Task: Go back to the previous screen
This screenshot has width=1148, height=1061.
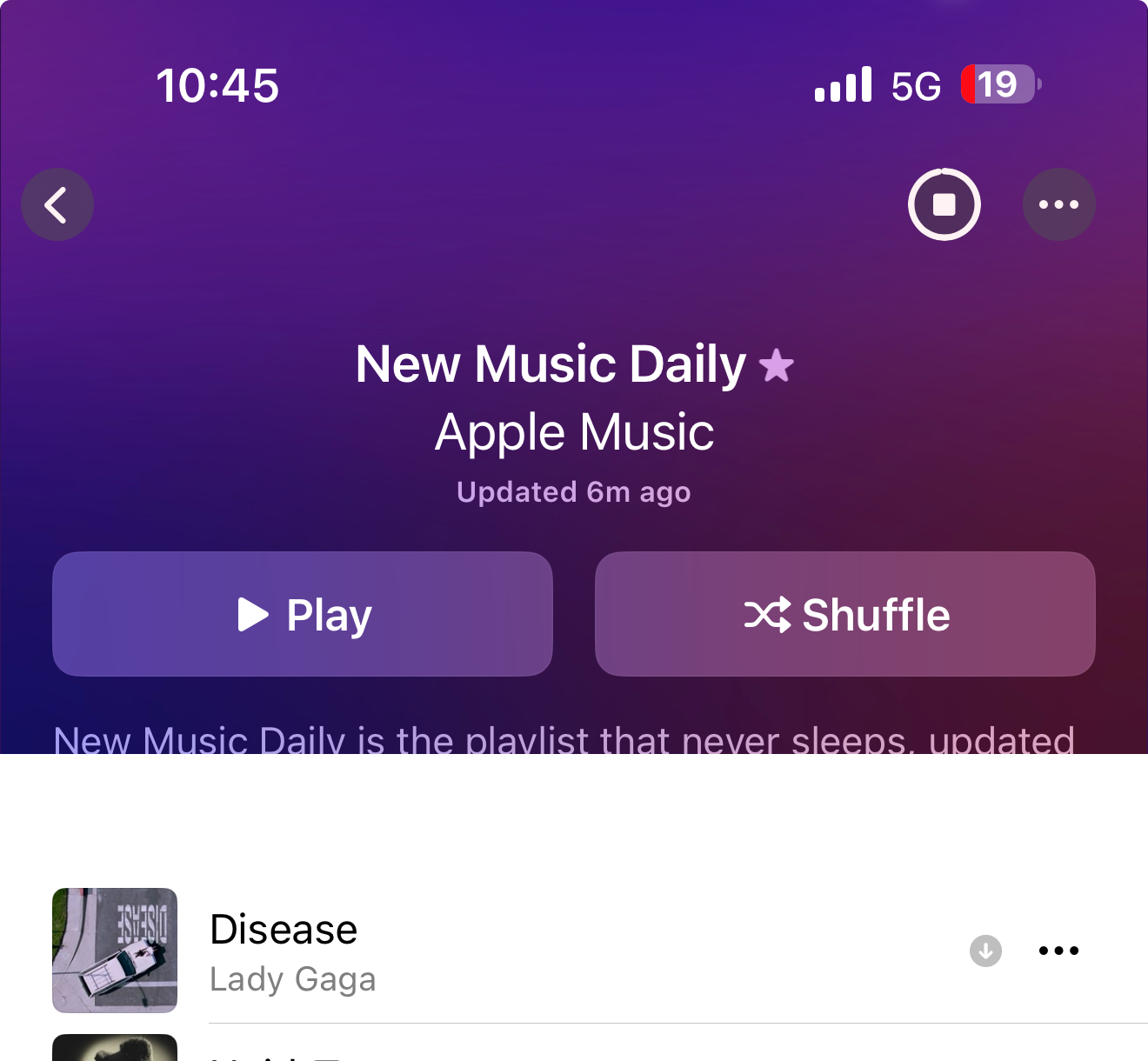Action: [x=57, y=205]
